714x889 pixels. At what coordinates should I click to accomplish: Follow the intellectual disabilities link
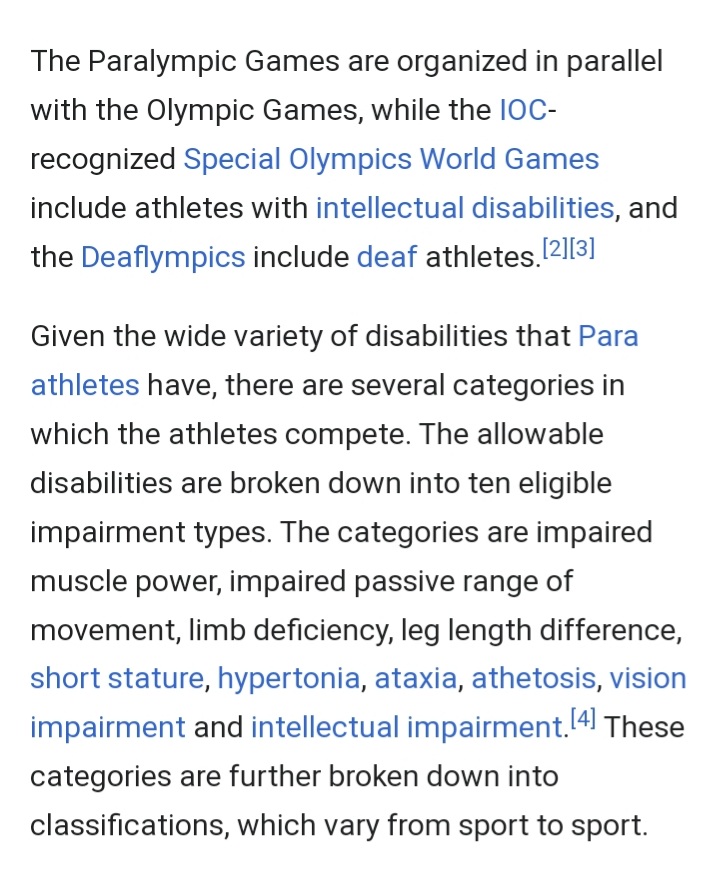464,208
